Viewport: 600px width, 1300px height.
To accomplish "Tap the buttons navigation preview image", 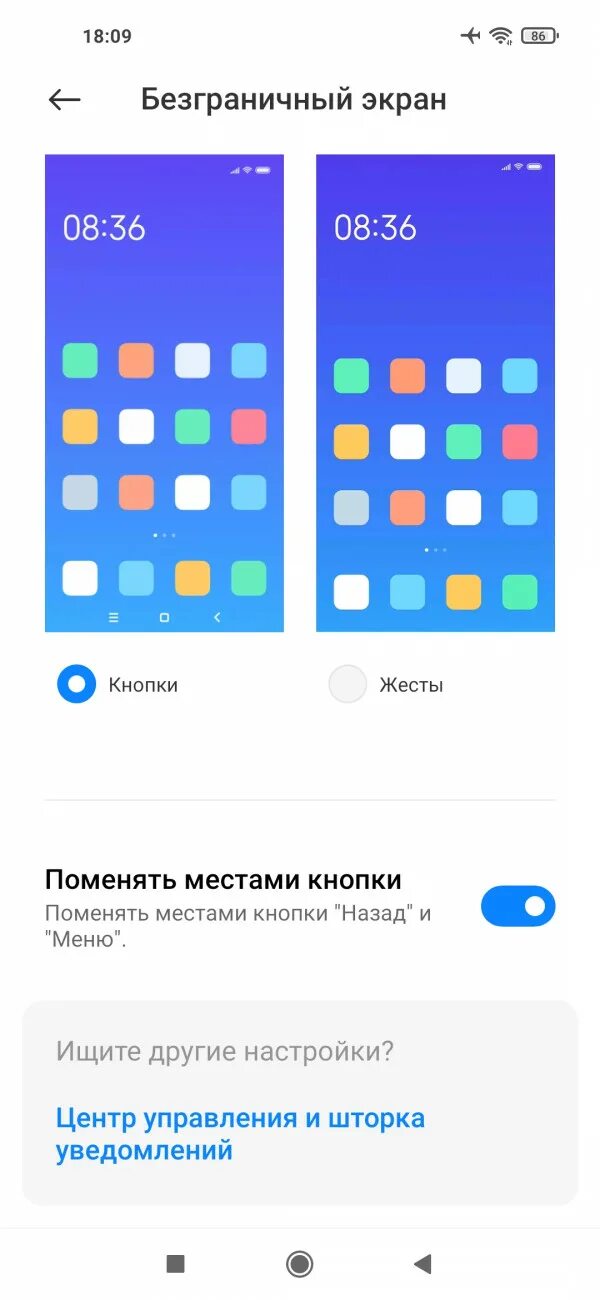I will click(x=164, y=393).
